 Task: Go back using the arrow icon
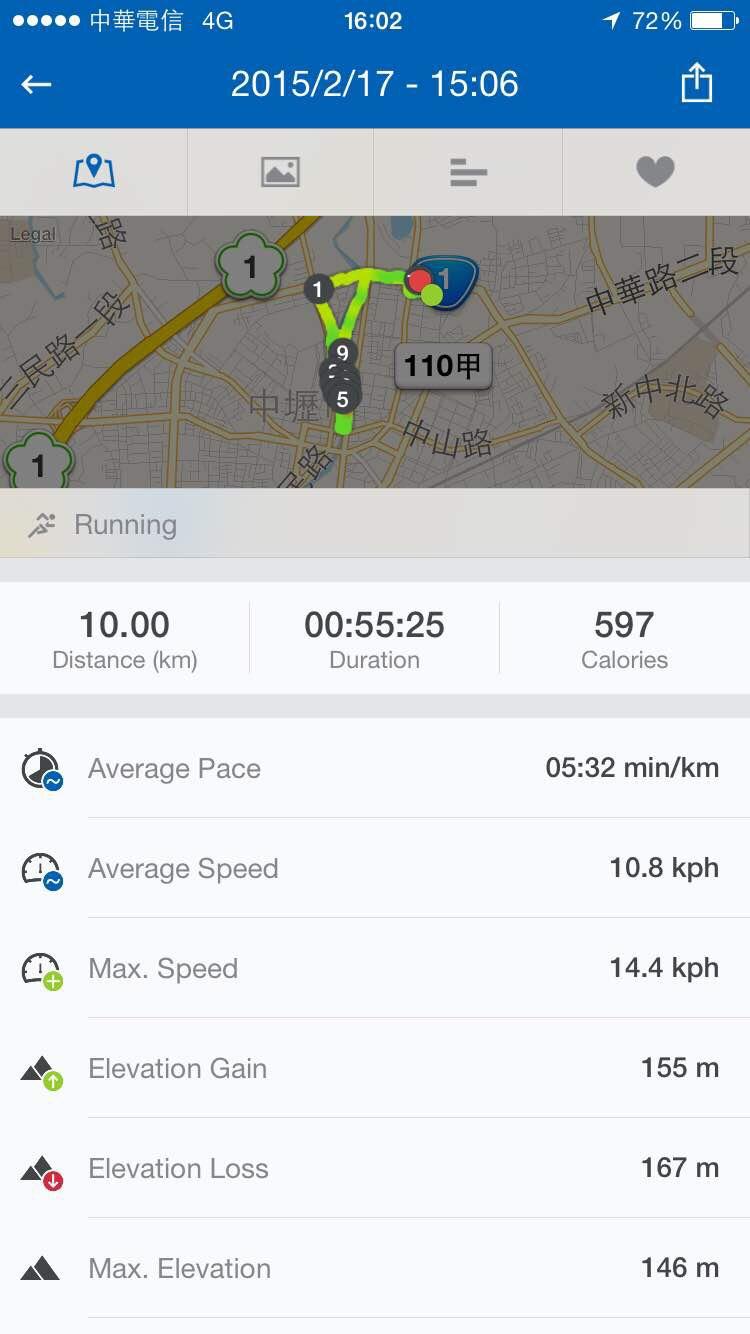[37, 84]
